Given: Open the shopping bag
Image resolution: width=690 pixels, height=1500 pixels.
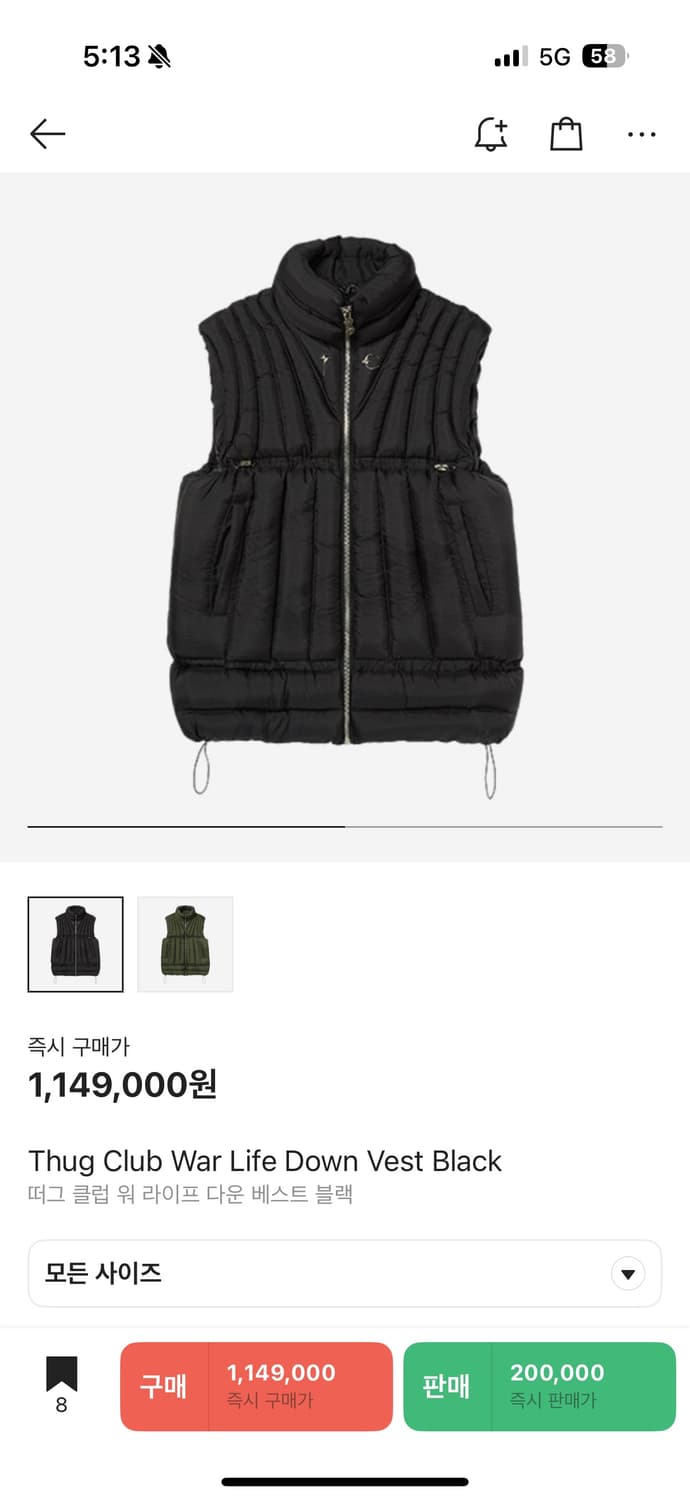Looking at the screenshot, I should (x=566, y=134).
